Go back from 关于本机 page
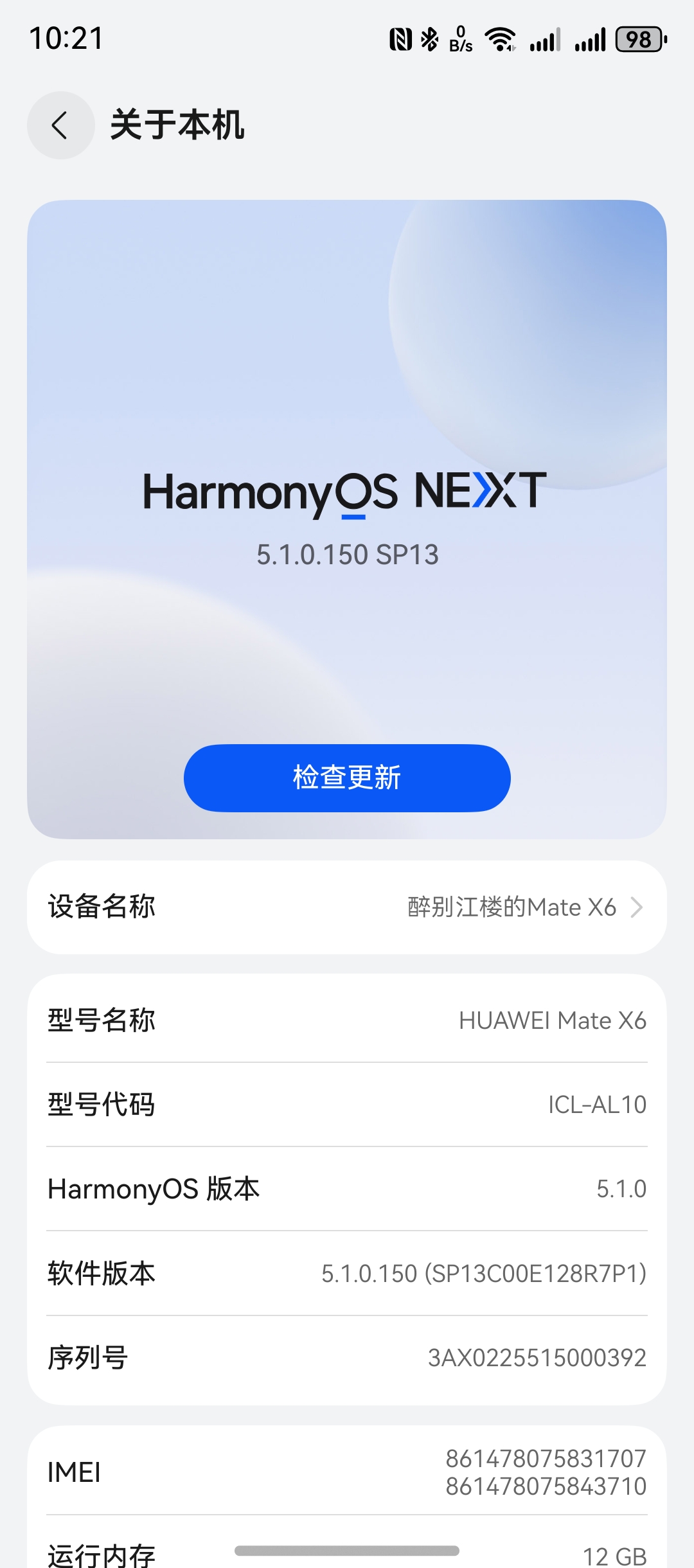Screen dimensions: 694x1568 tap(60, 125)
